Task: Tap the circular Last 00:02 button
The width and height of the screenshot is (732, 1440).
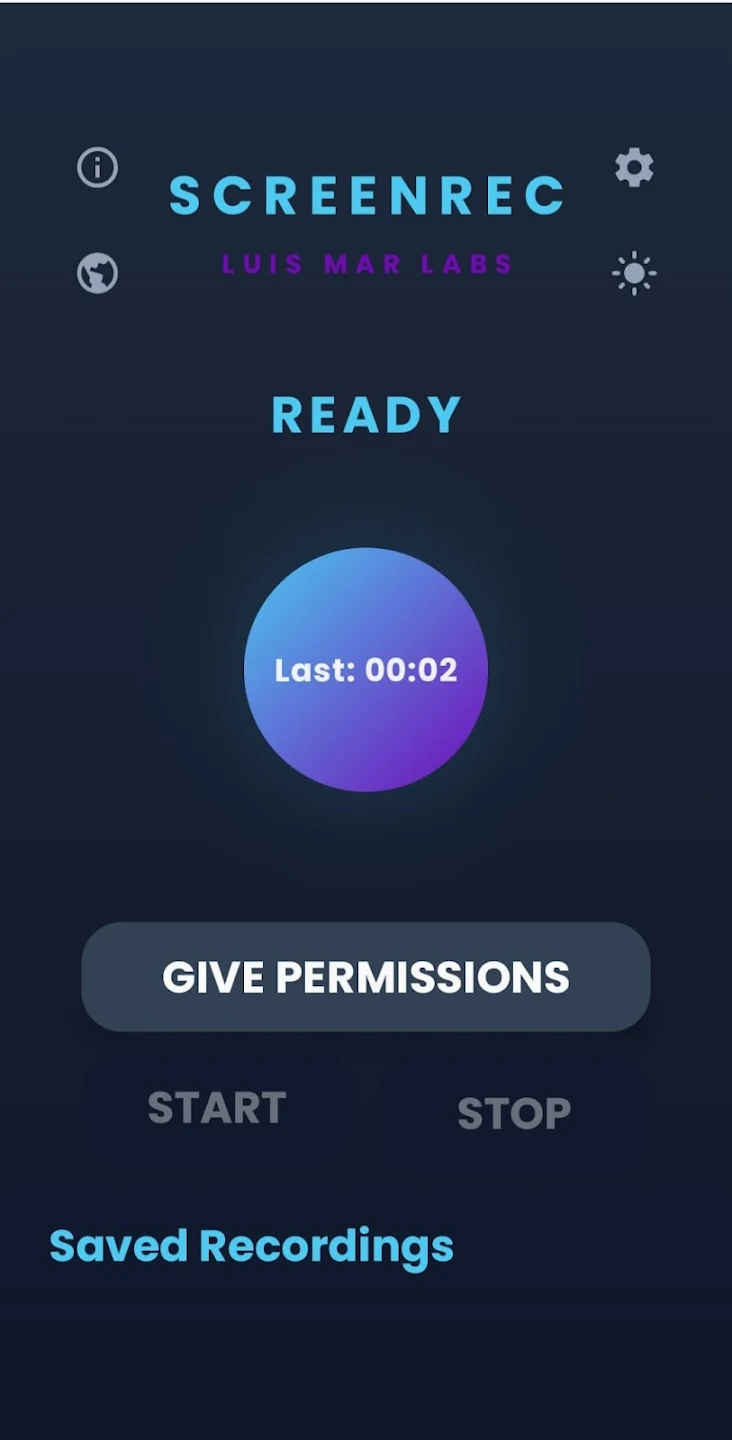Action: tap(366, 670)
